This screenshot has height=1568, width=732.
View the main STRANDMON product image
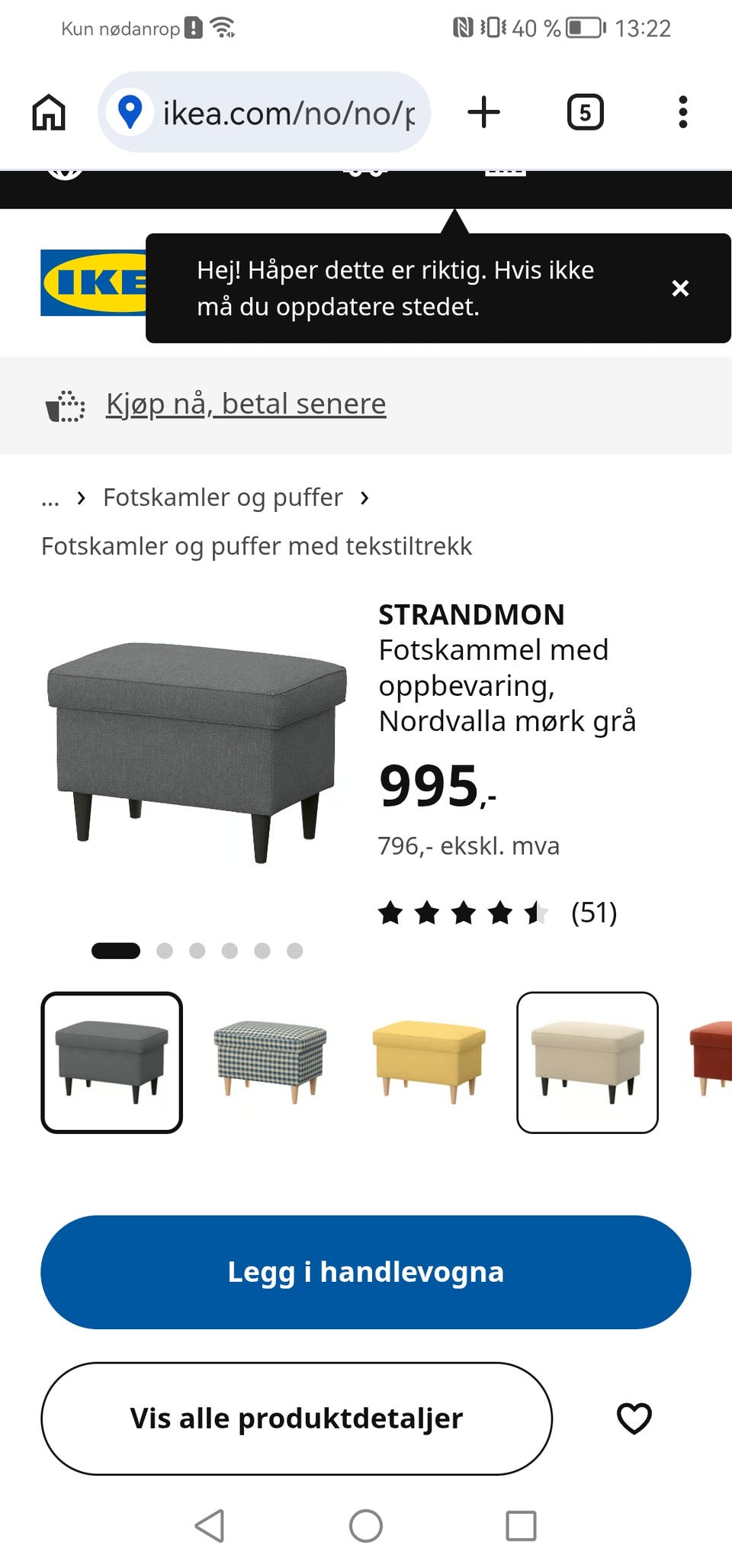[x=197, y=752]
